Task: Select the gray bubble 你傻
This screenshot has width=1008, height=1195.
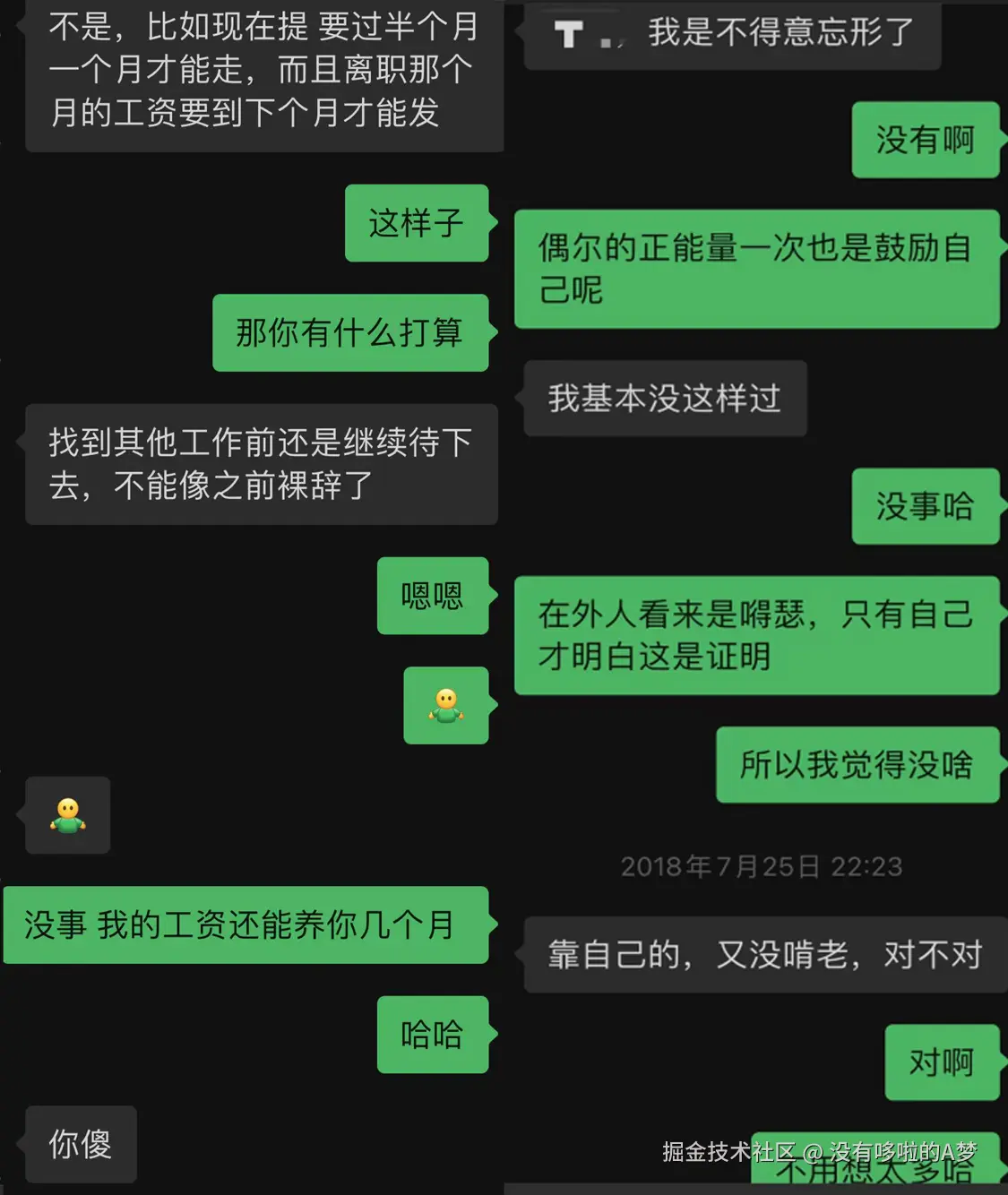Action: 79,1144
